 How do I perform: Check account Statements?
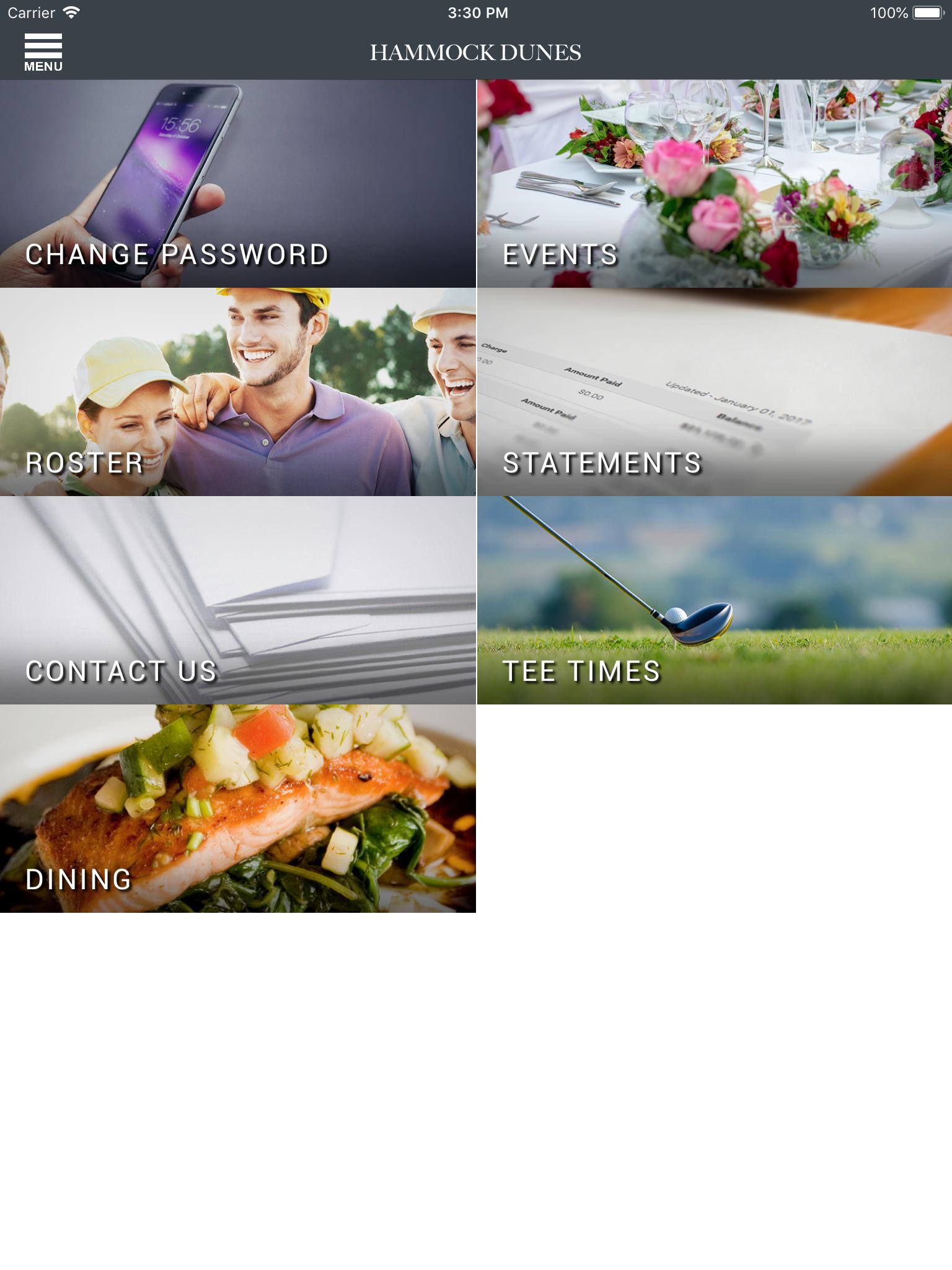(714, 392)
